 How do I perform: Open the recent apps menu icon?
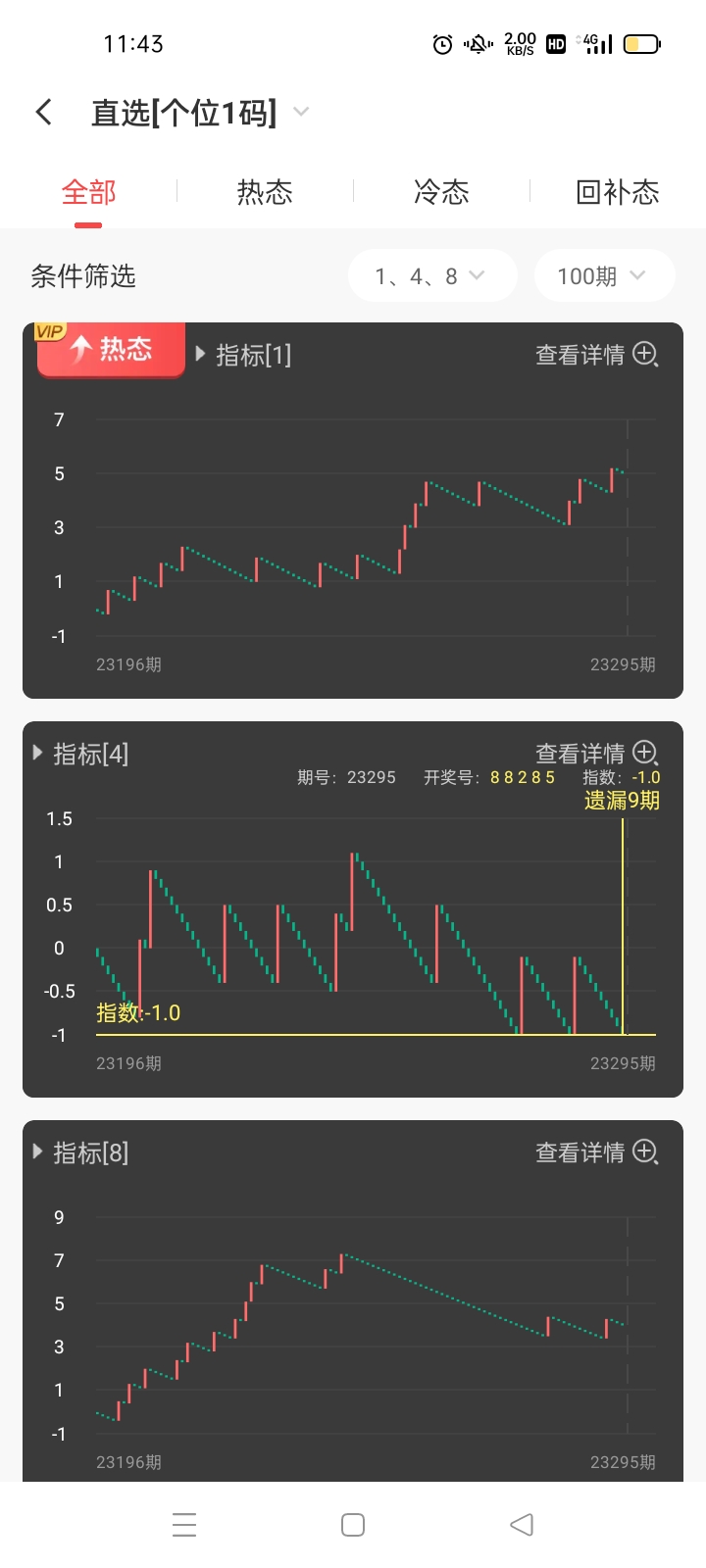[183, 1524]
